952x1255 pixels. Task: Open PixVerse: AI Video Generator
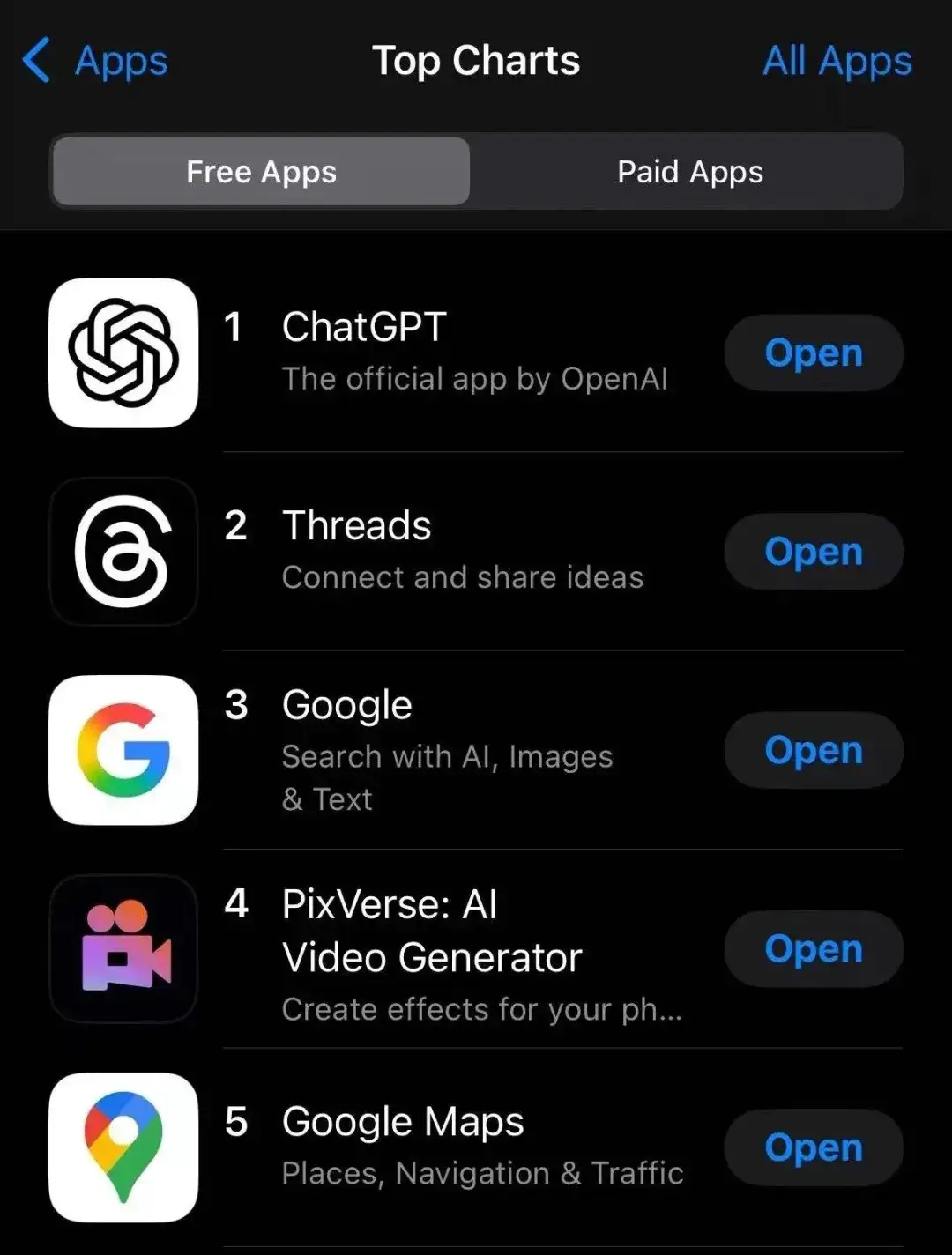pos(813,949)
